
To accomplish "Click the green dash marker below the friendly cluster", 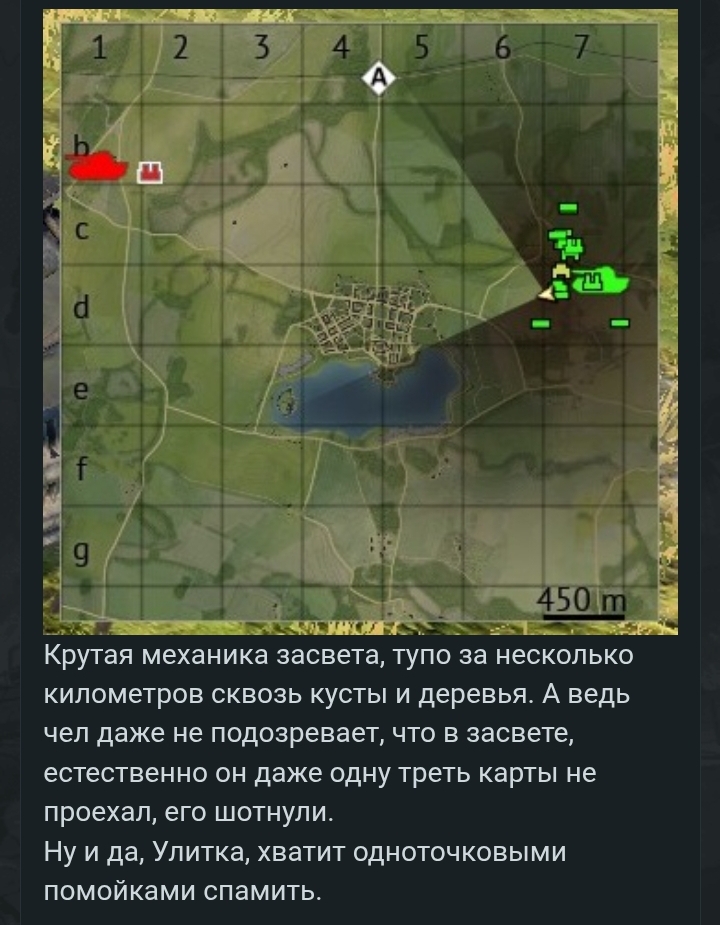I will pos(541,323).
